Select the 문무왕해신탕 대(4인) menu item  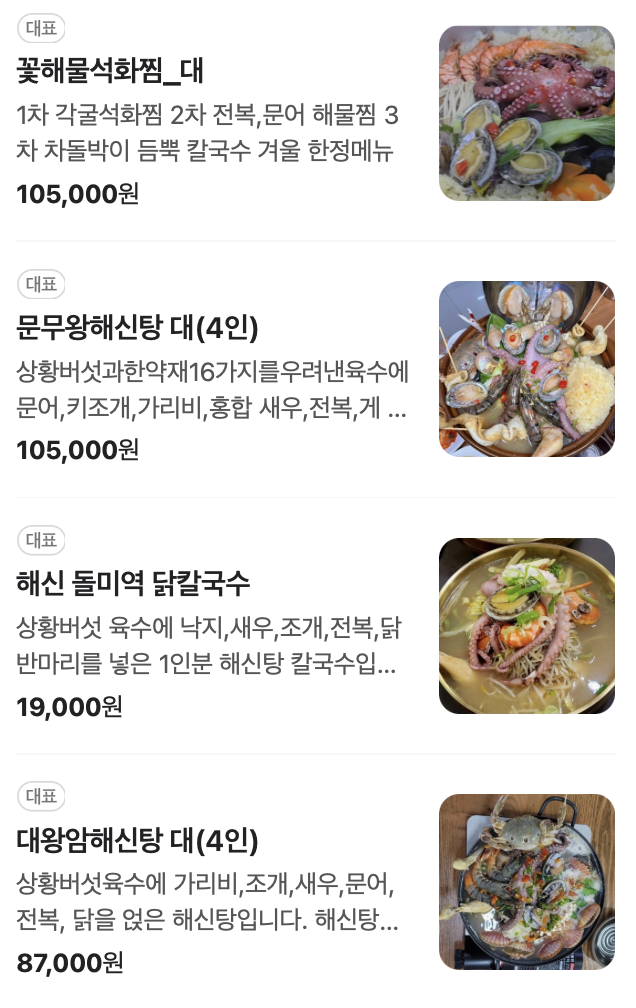click(x=138, y=328)
